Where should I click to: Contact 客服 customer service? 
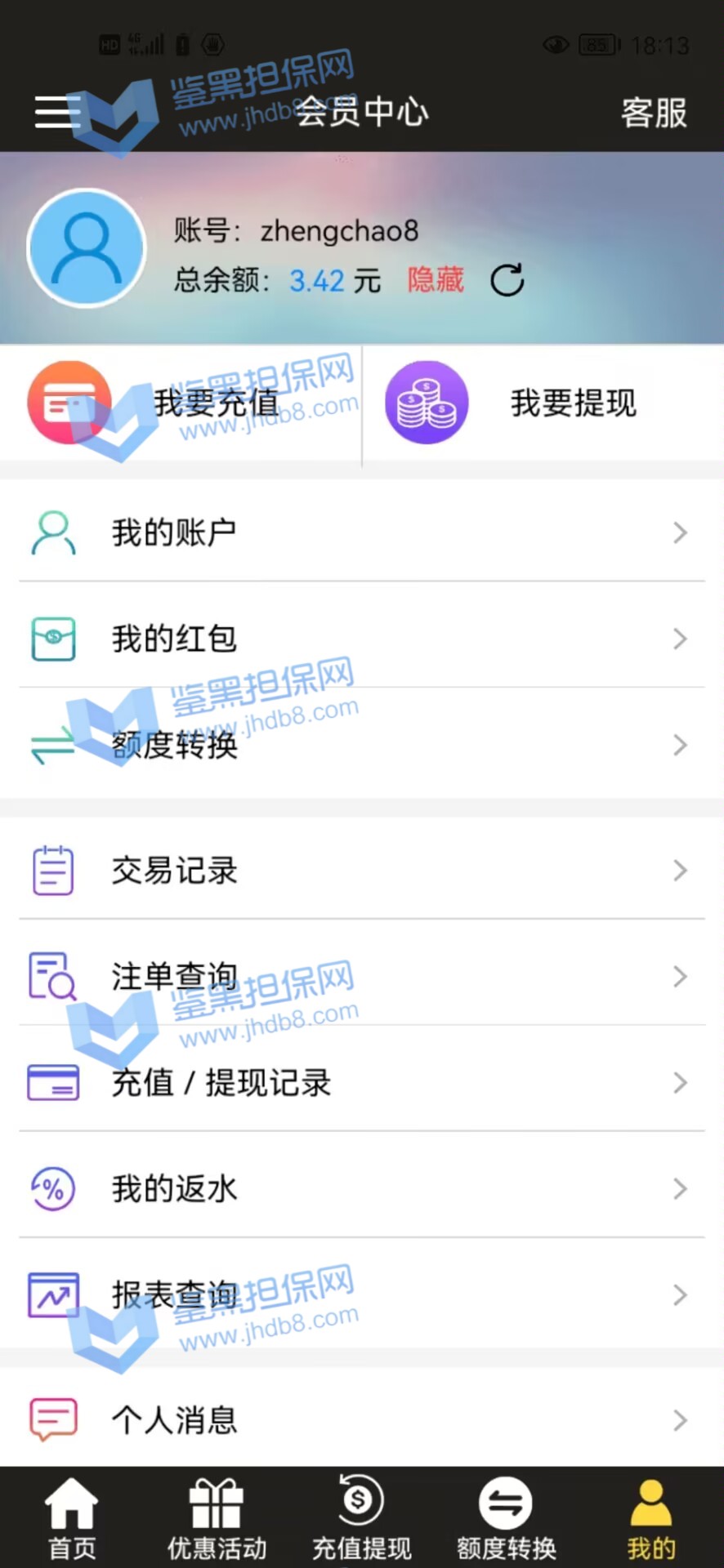654,113
